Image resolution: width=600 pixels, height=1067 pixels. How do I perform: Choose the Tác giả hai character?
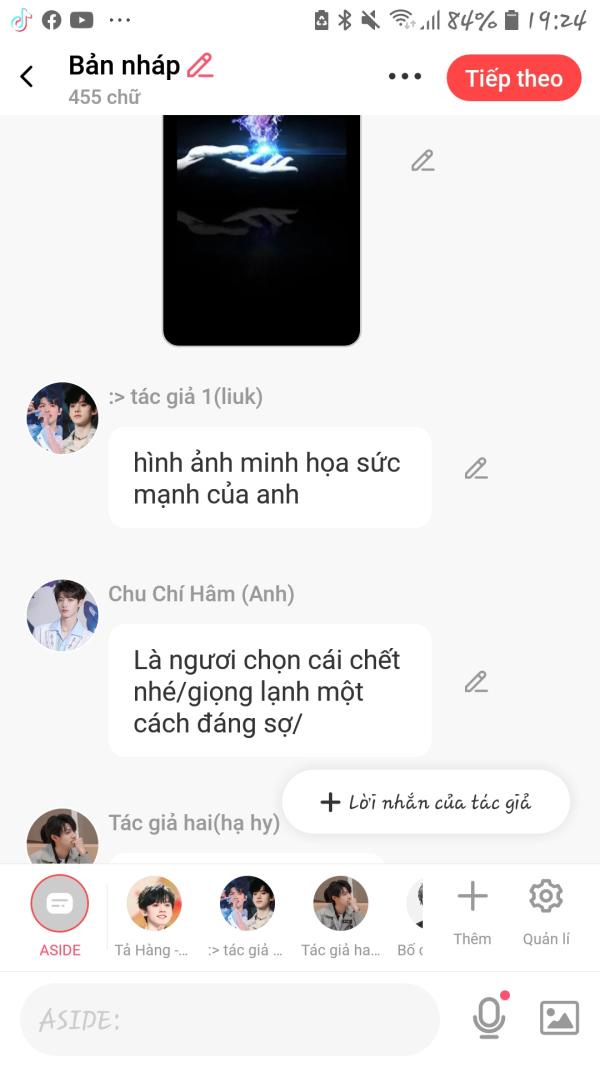pyautogui.click(x=340, y=904)
